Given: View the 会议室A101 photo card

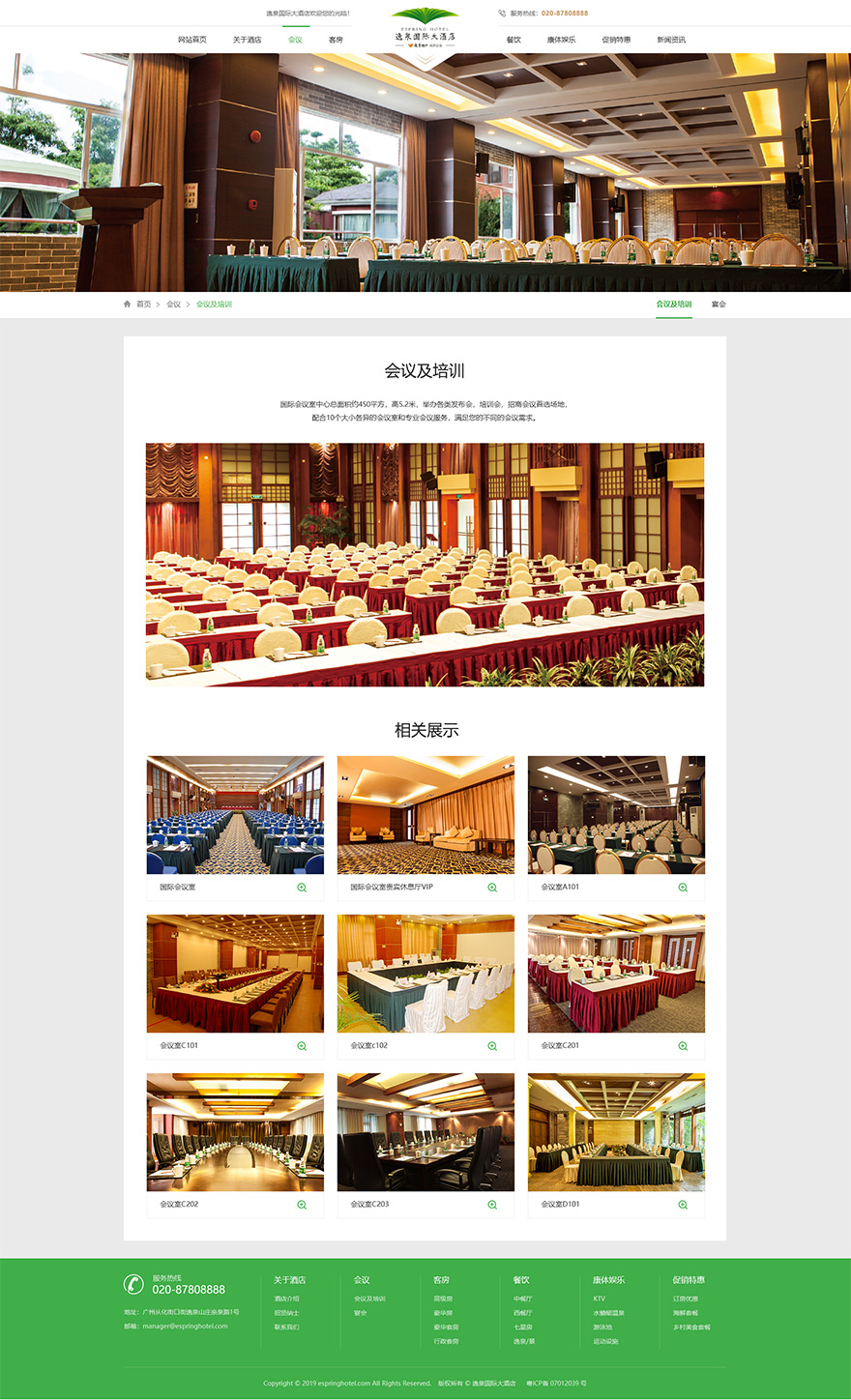Looking at the screenshot, I should click(616, 815).
